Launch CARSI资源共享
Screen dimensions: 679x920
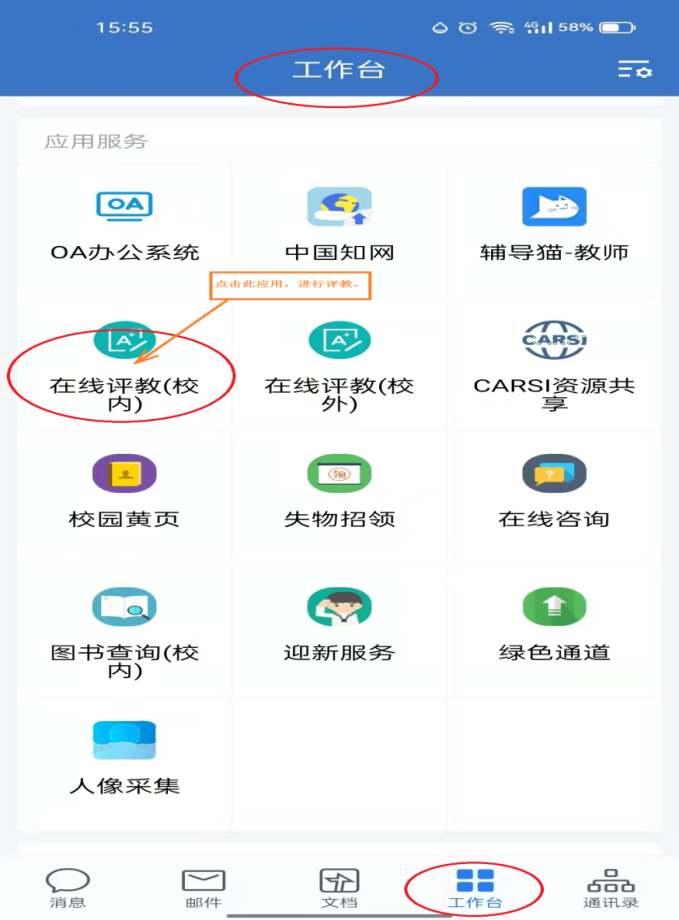tap(554, 363)
